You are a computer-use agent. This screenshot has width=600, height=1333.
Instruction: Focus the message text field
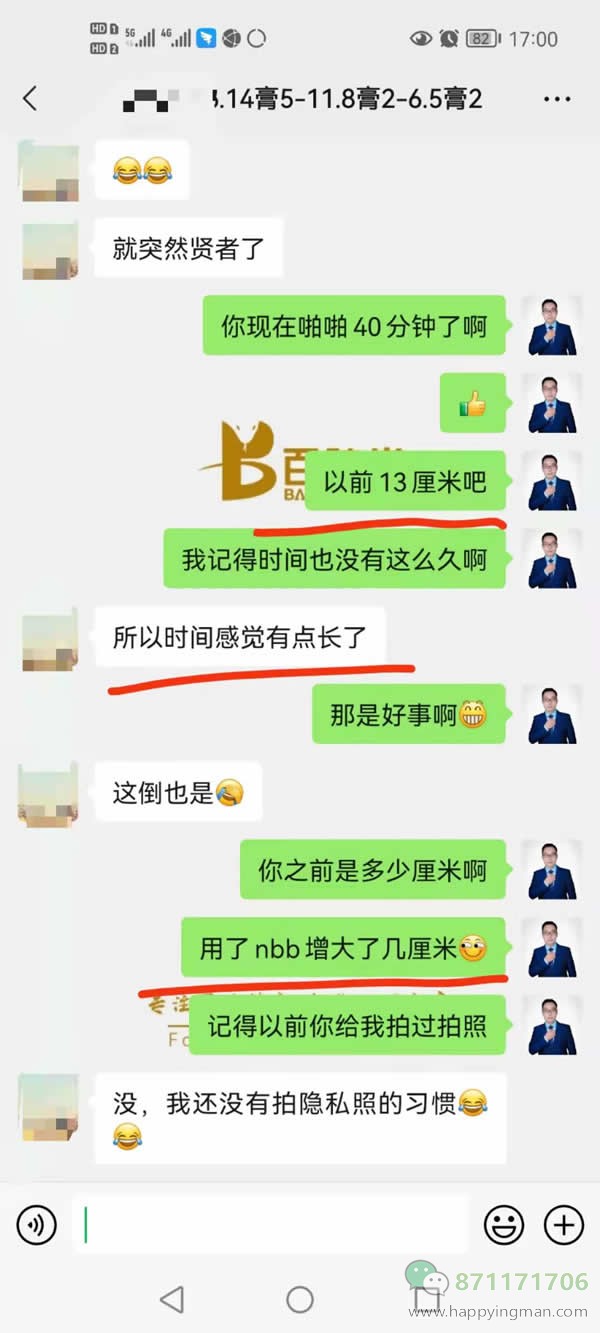(270, 1224)
